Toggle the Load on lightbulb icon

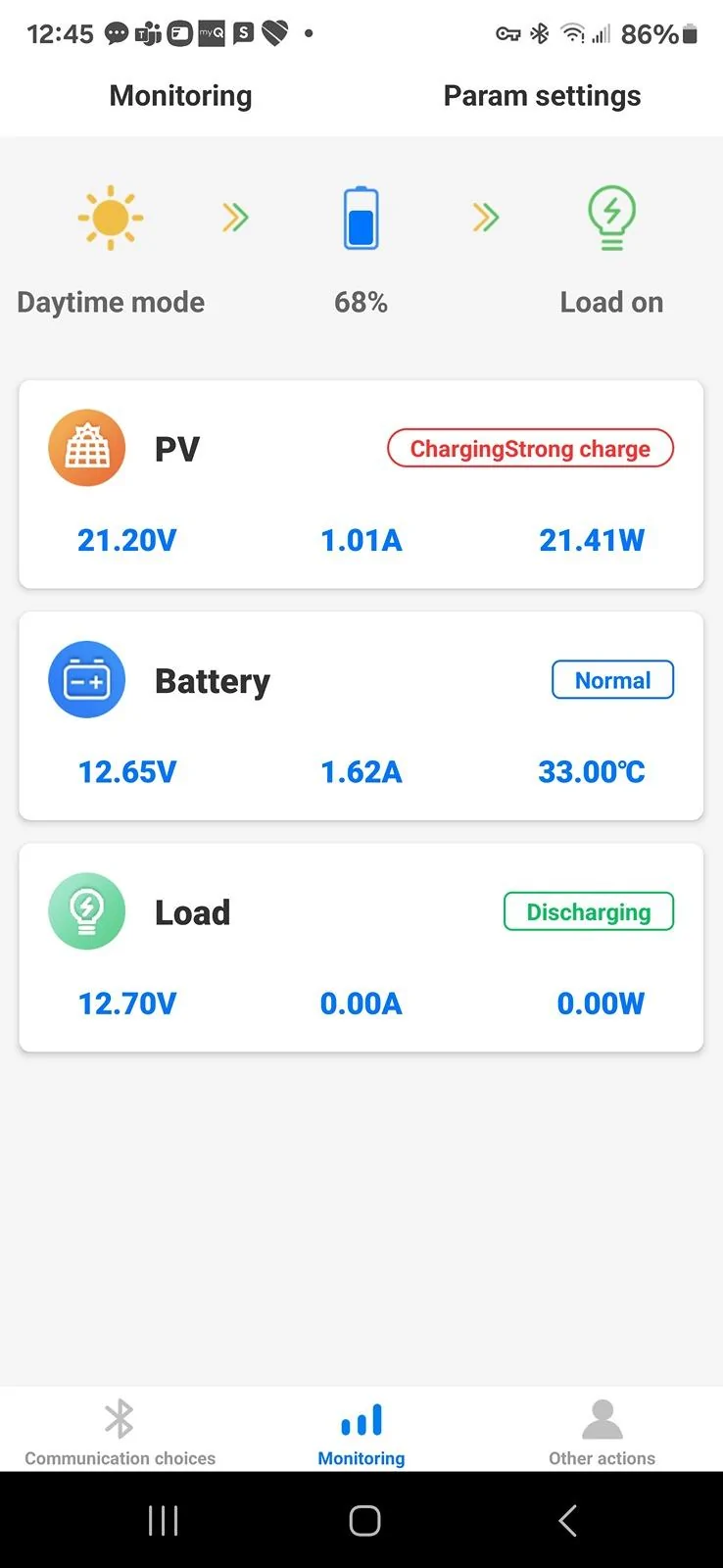click(x=611, y=218)
